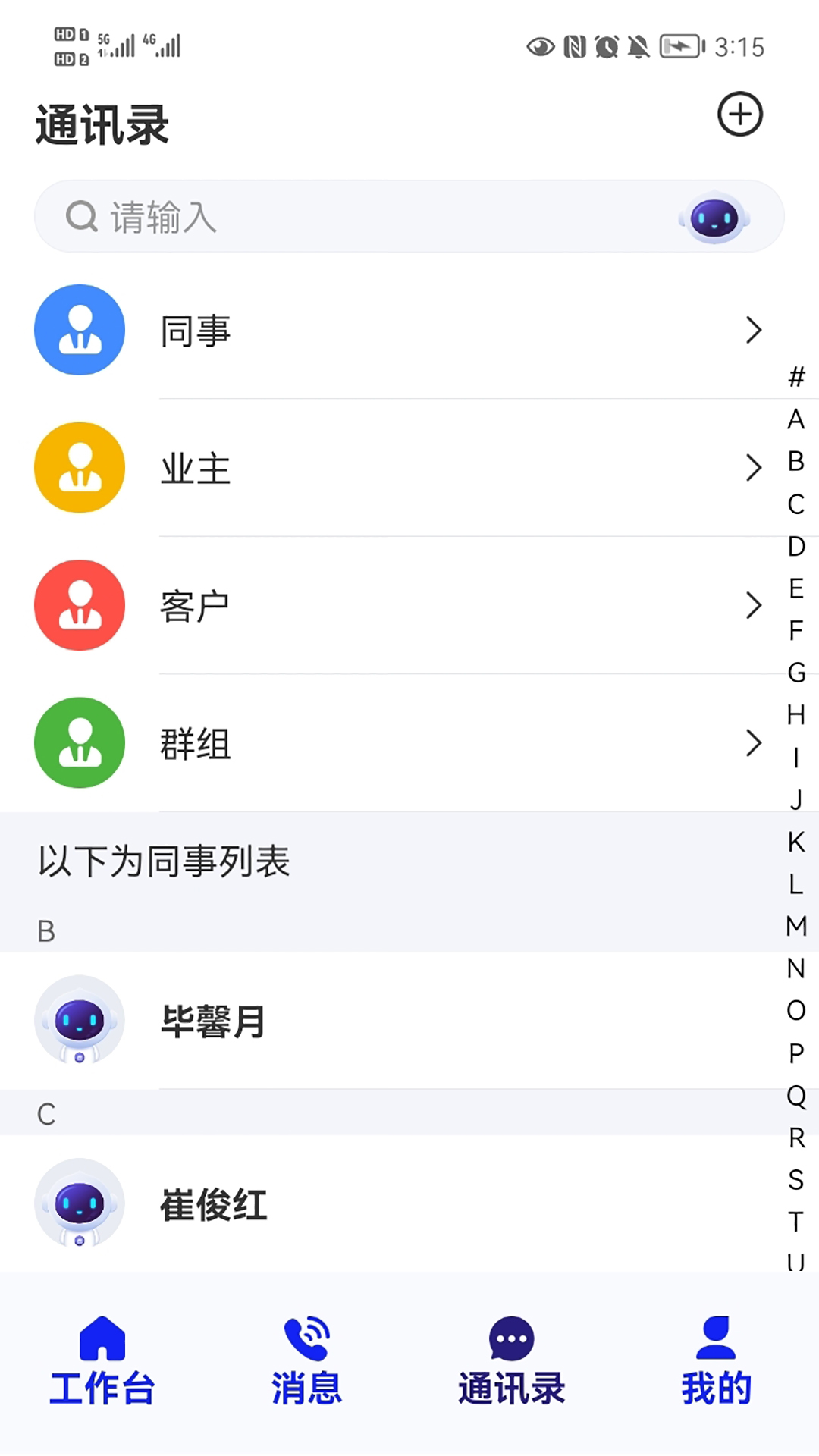Tap the red 客户 customer avatar icon
819x1456 pixels.
pos(79,604)
